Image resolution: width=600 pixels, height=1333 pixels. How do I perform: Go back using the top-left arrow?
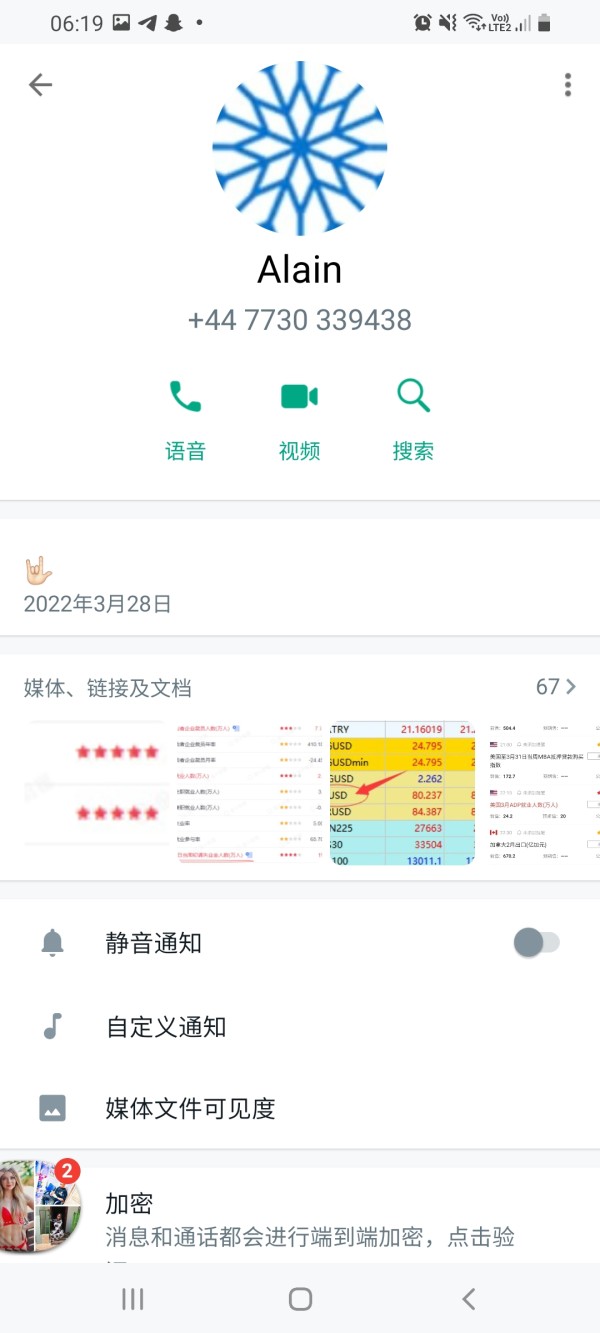click(x=40, y=85)
